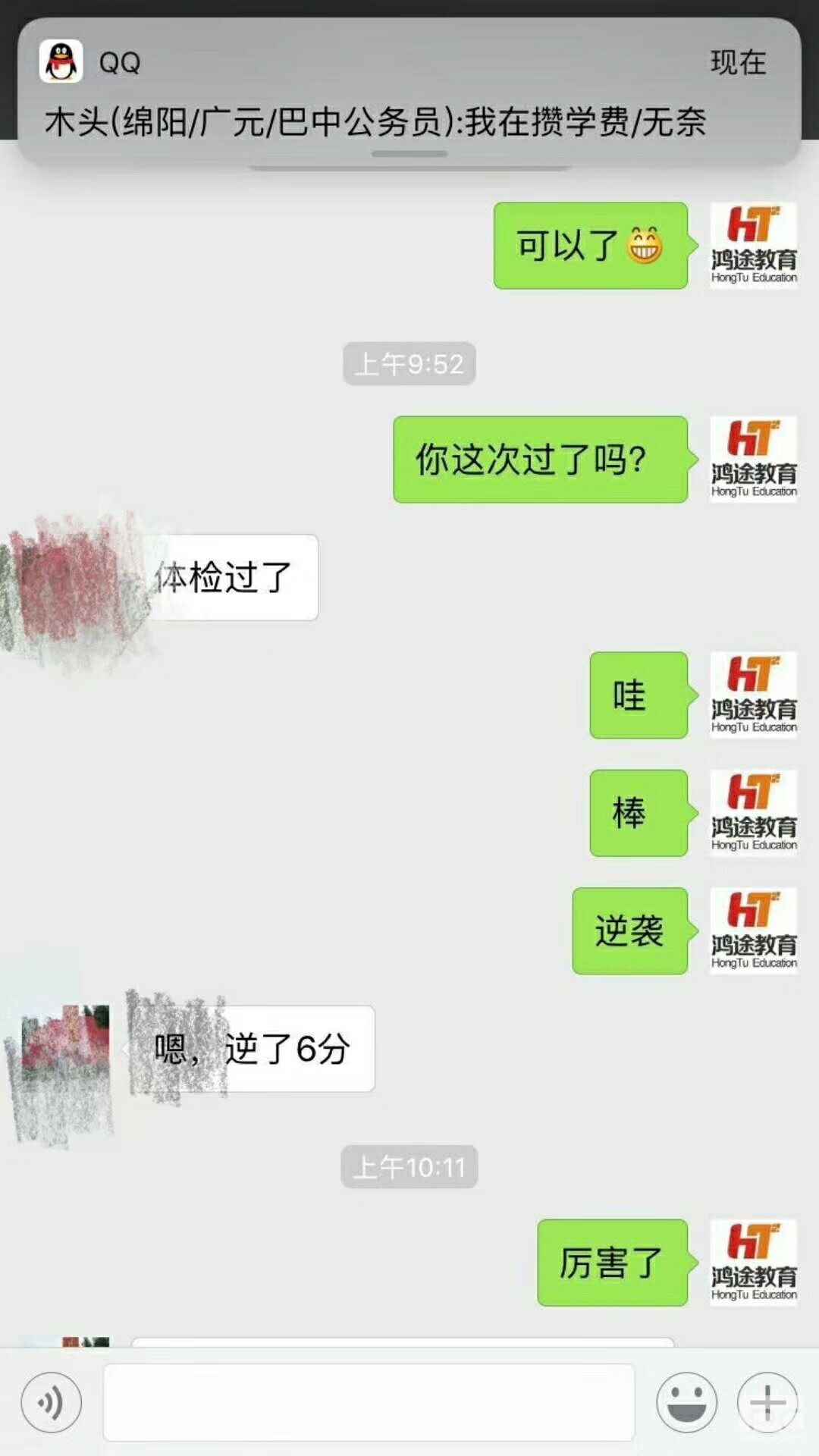Switch to voice message input
819x1456 pixels.
[52, 1402]
